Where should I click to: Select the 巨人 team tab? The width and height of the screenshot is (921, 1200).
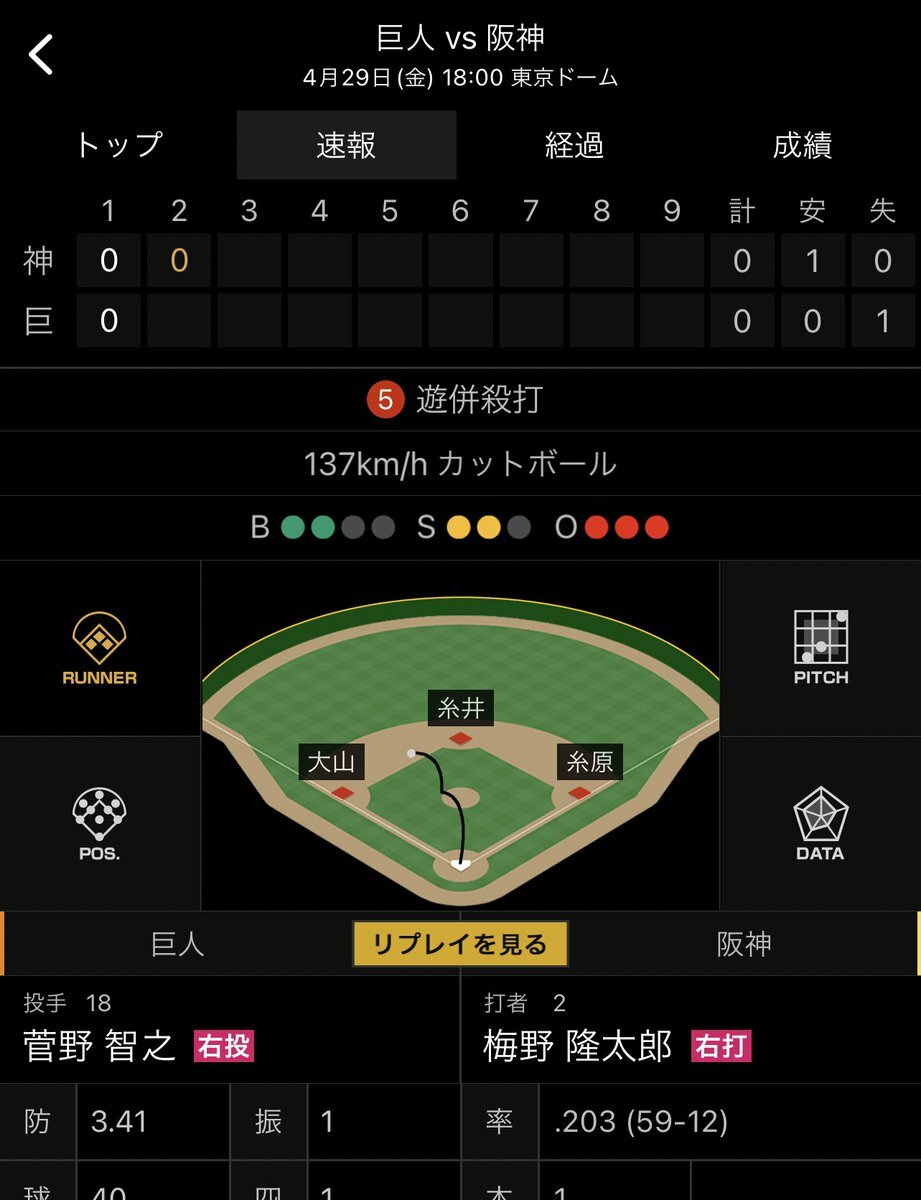pyautogui.click(x=178, y=944)
